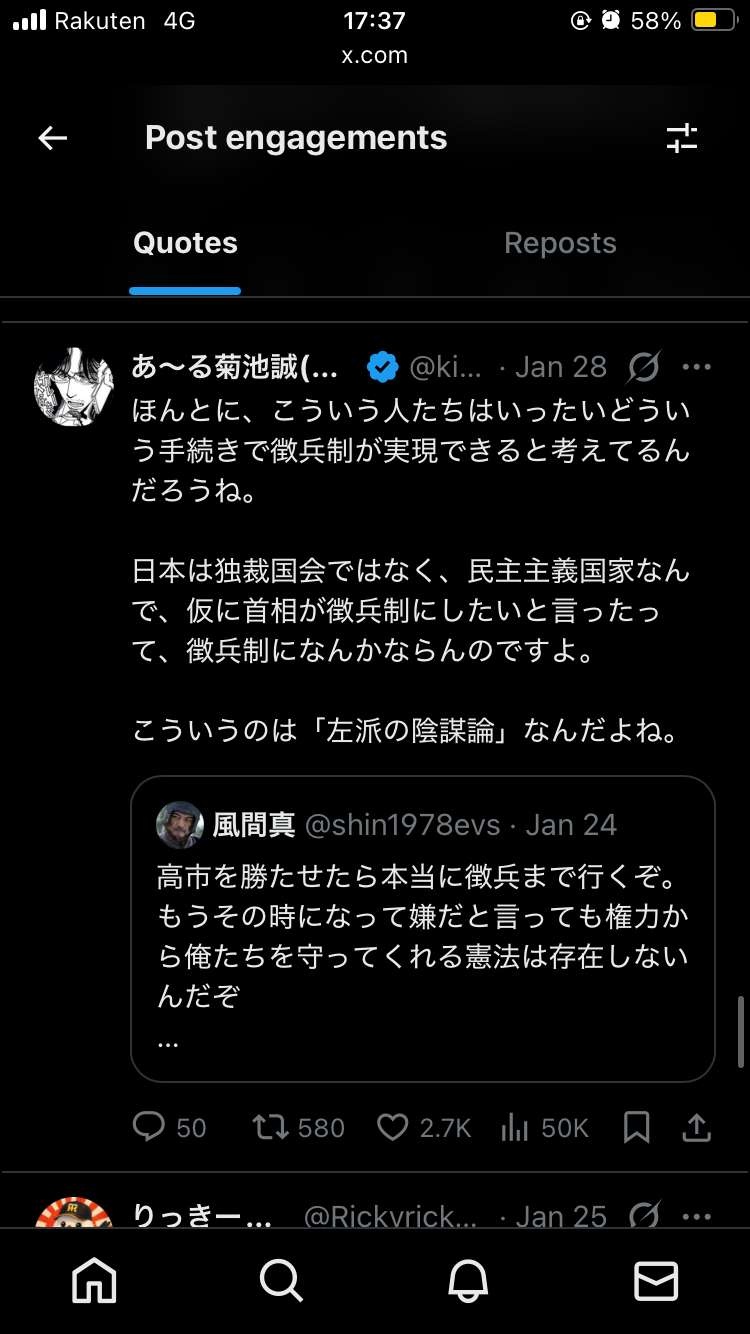
Task: Reply to the post with 50 comments
Action: [149, 1128]
